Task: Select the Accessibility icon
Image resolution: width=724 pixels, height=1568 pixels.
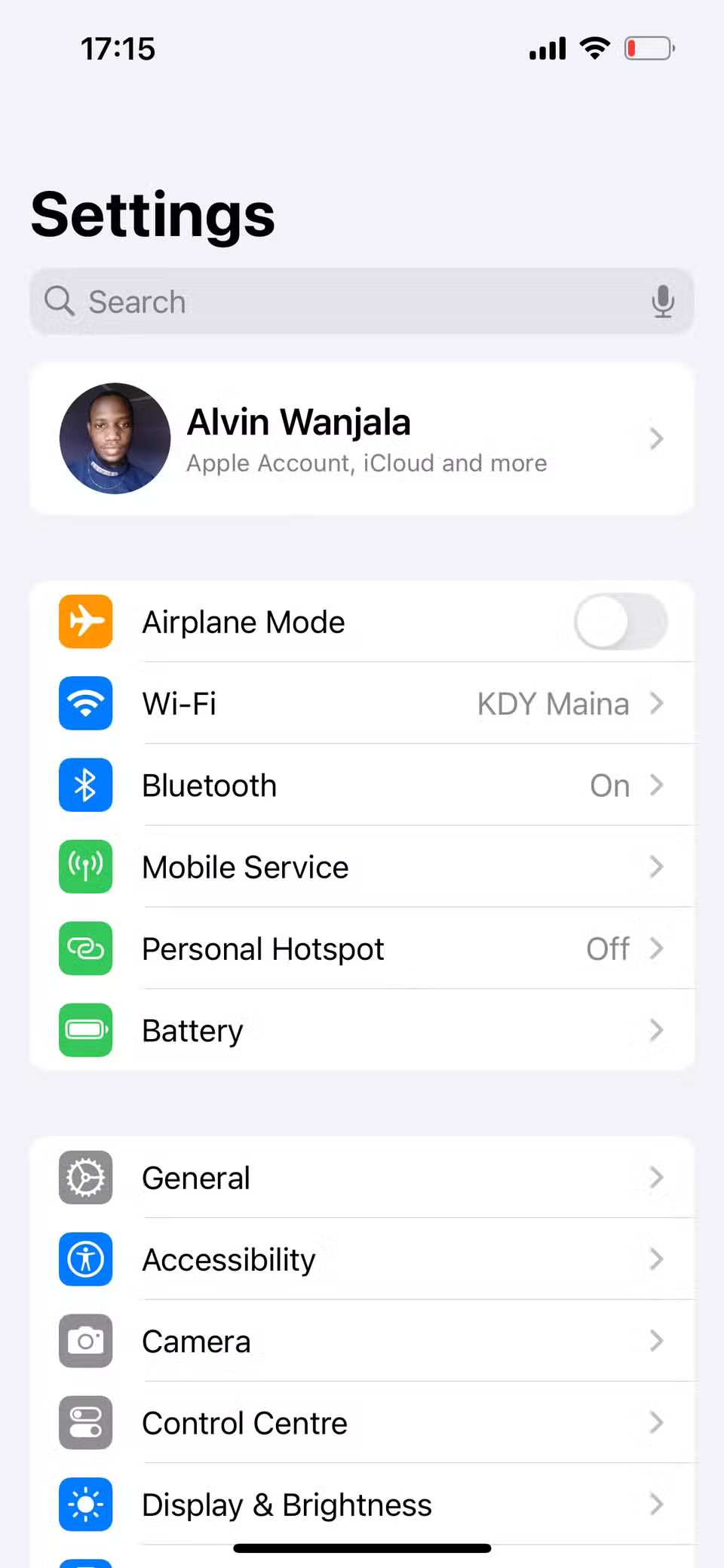Action: 85,1259
